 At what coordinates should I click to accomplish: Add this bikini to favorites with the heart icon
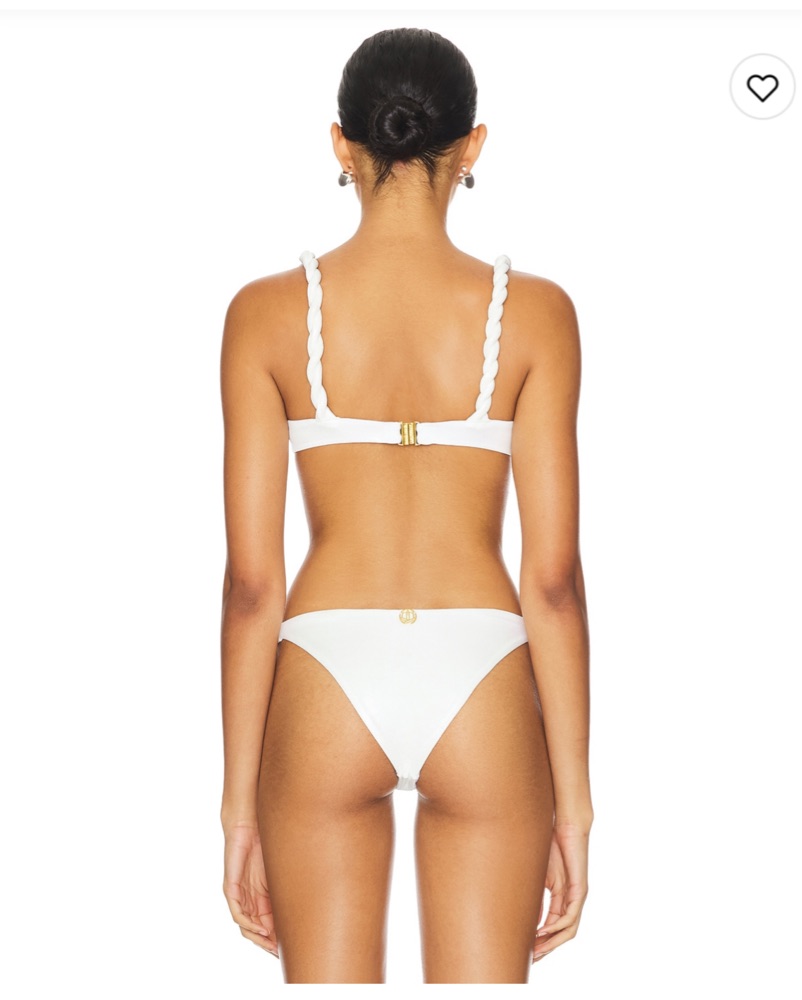[x=762, y=87]
